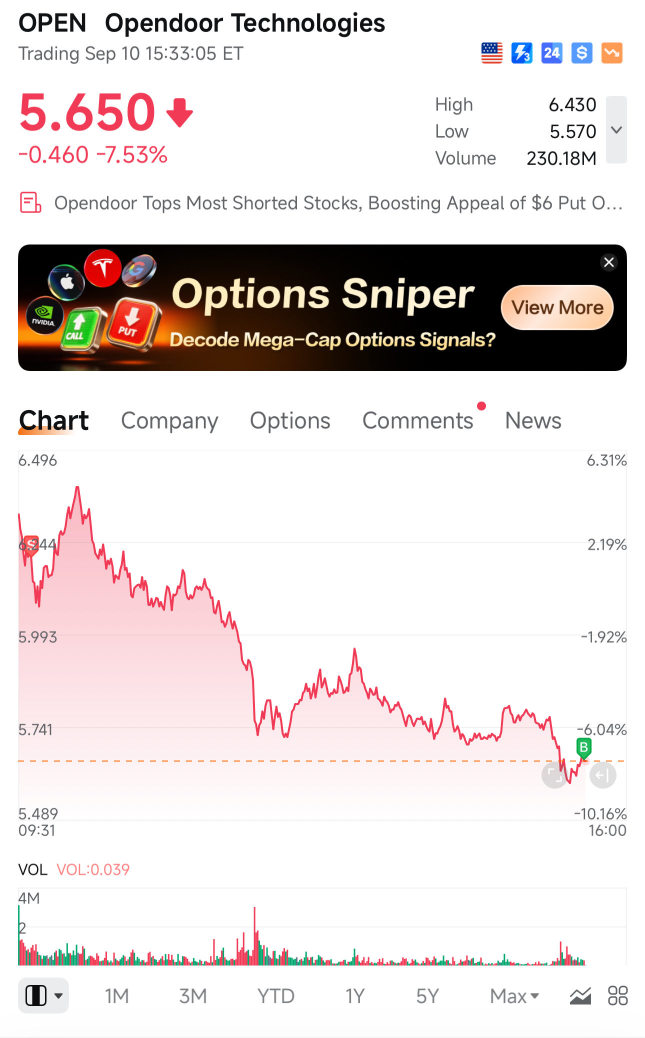Select the Chart tab

(54, 421)
